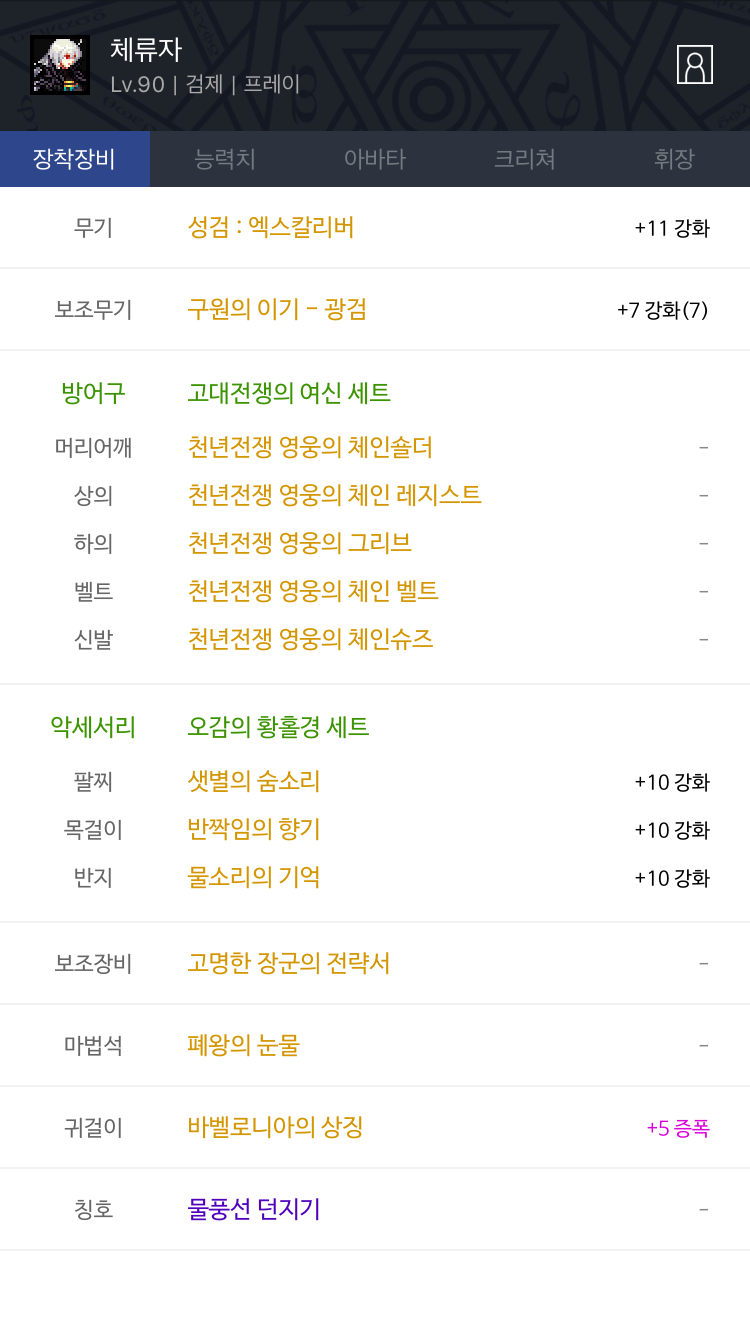
Task: View 천년전쟁 영웅의 체인 레지스트 item
Action: click(334, 495)
